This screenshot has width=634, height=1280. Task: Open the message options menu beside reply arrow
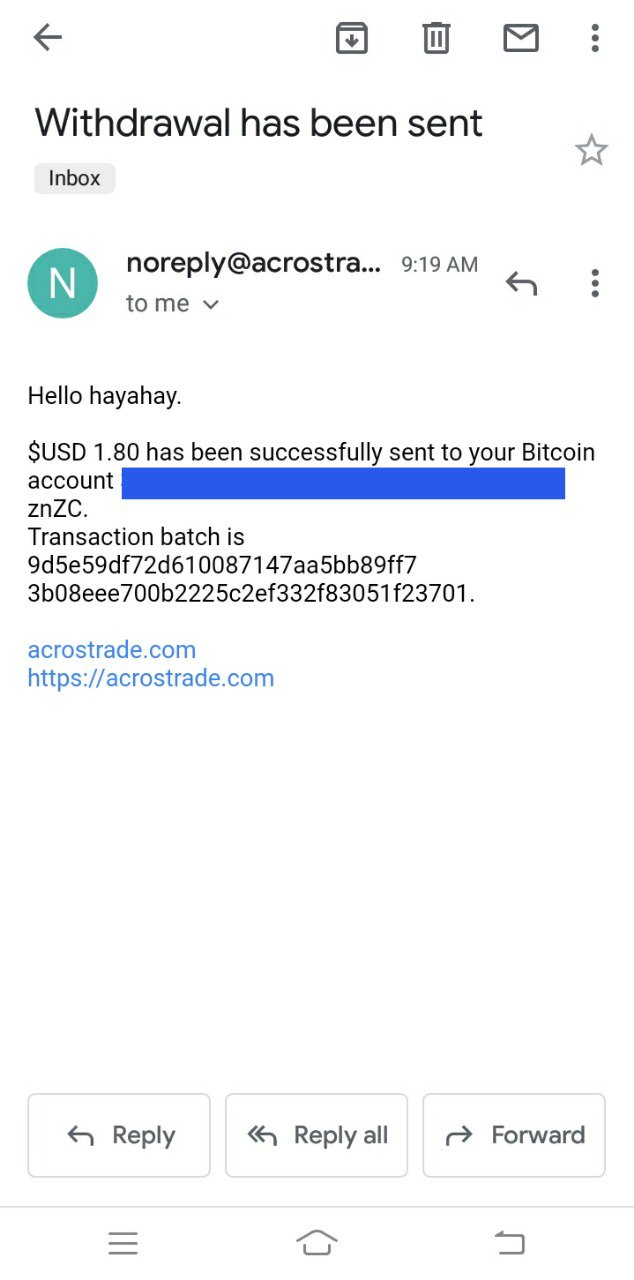[x=595, y=283]
